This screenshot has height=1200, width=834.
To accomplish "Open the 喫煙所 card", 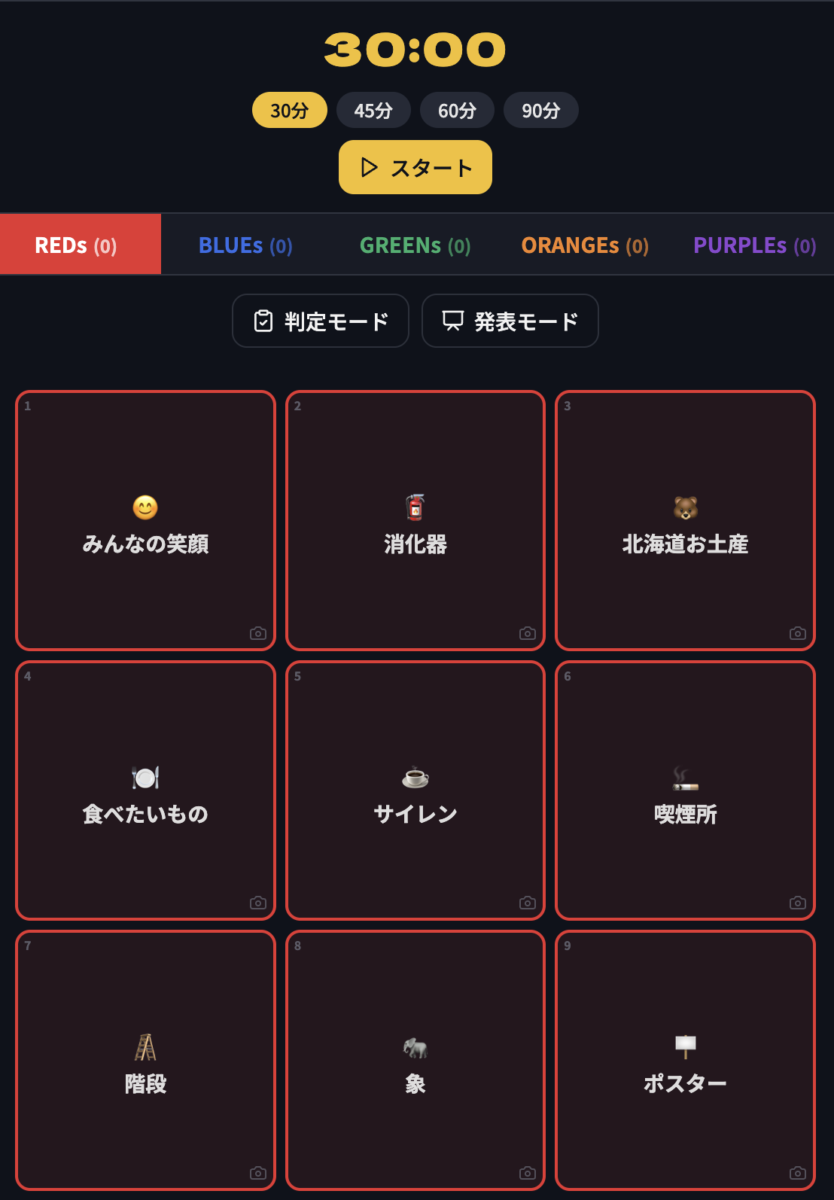I will coord(685,790).
